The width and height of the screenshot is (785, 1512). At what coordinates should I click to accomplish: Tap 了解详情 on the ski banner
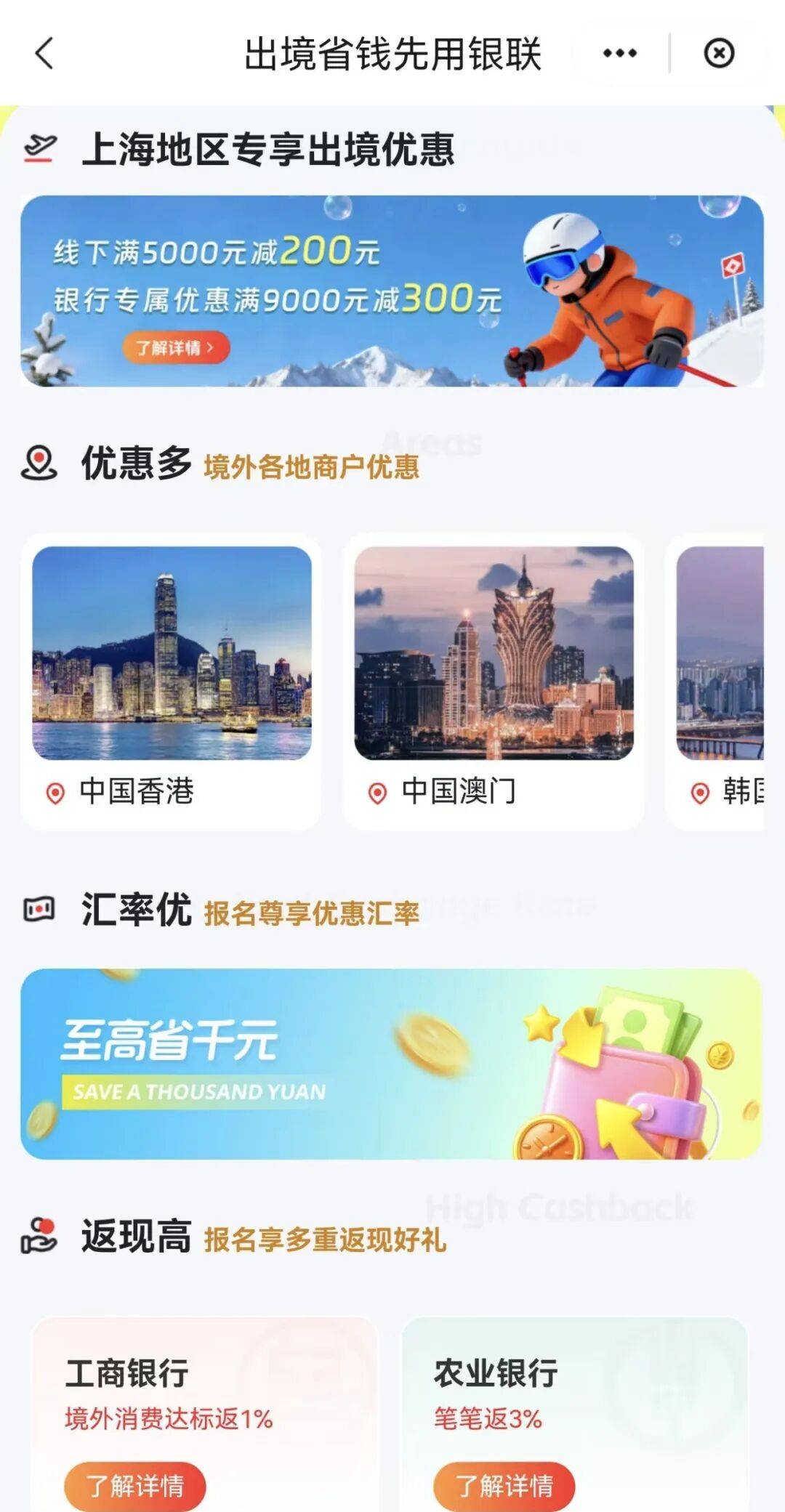click(175, 347)
